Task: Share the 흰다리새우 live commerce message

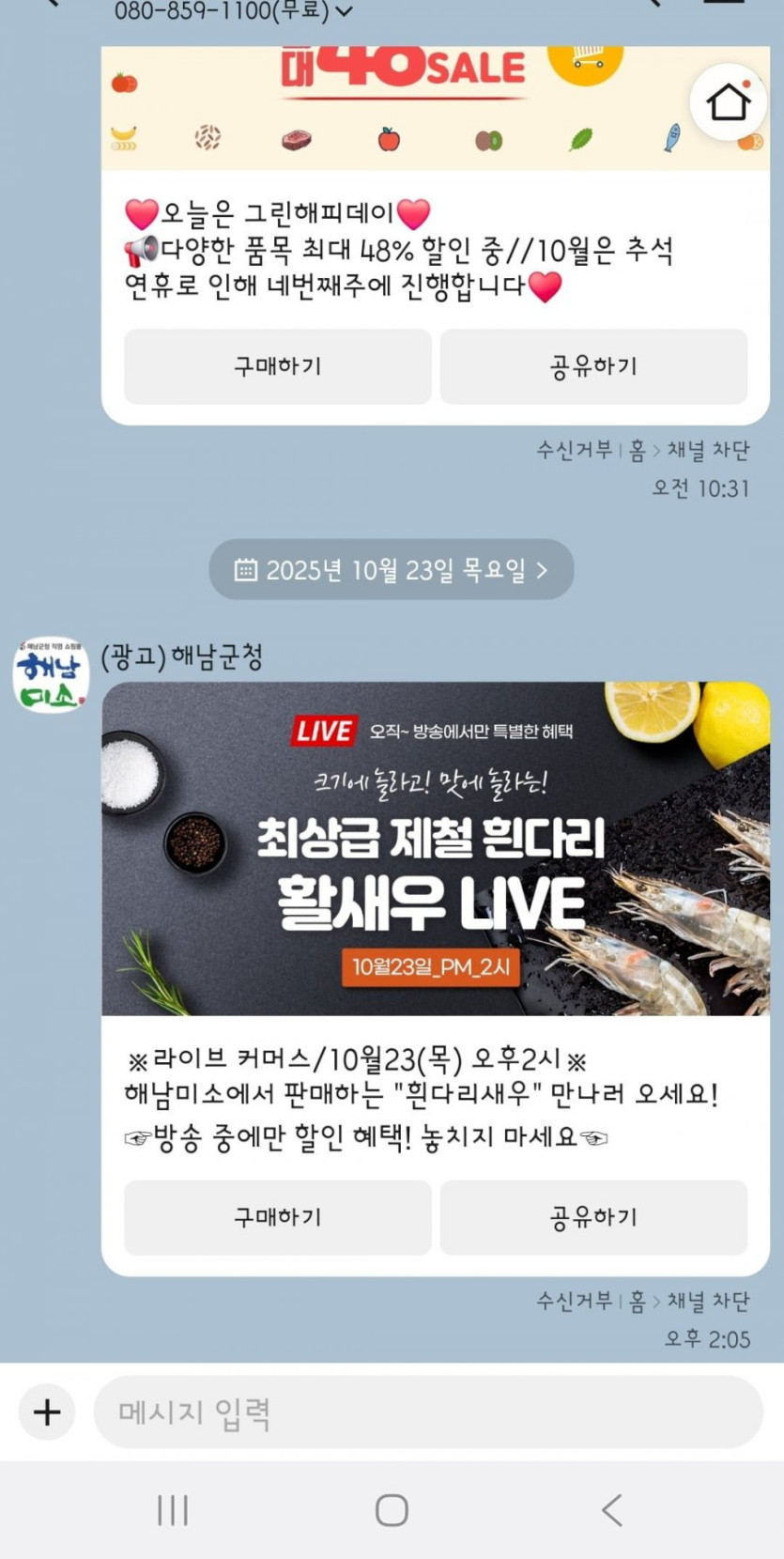Action: [x=593, y=1217]
